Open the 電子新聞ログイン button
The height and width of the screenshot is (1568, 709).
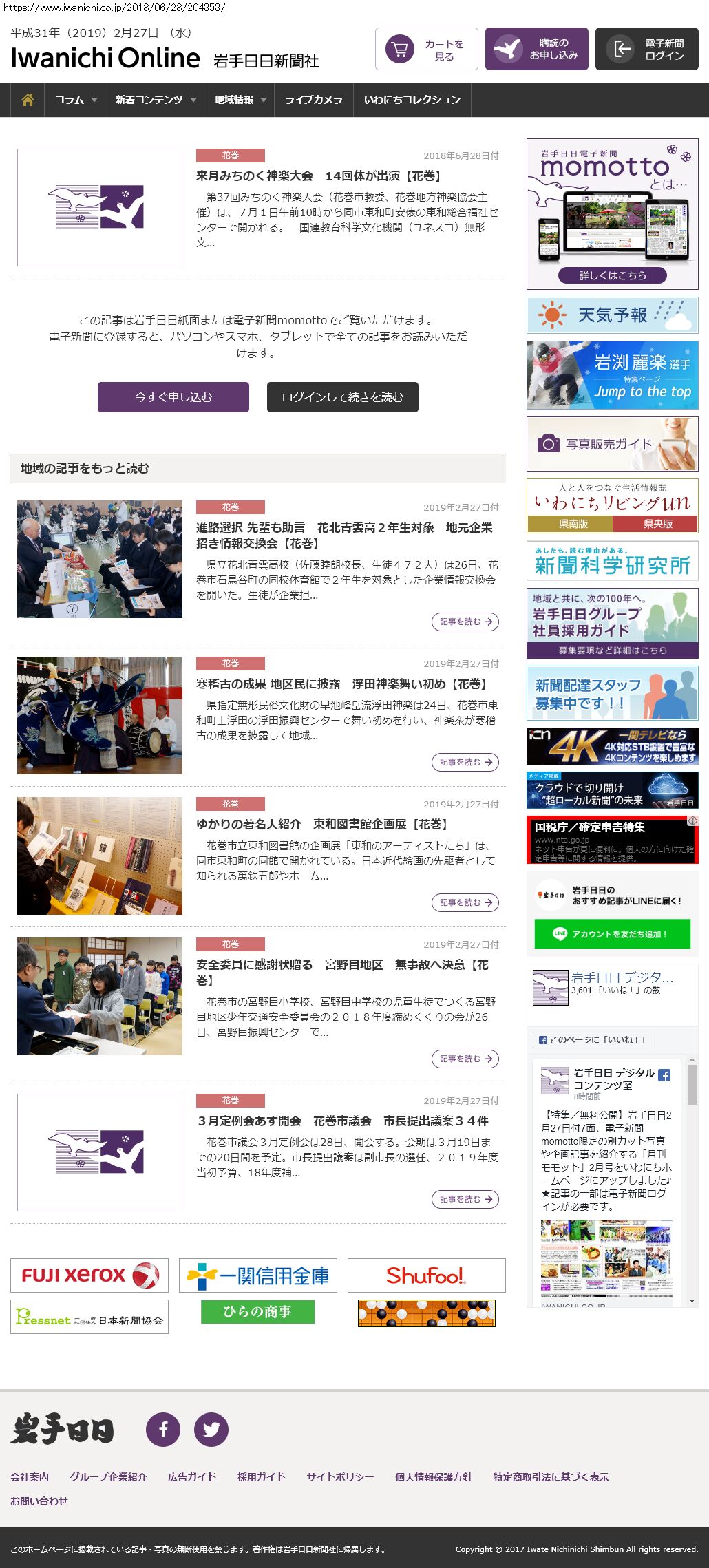click(x=646, y=49)
